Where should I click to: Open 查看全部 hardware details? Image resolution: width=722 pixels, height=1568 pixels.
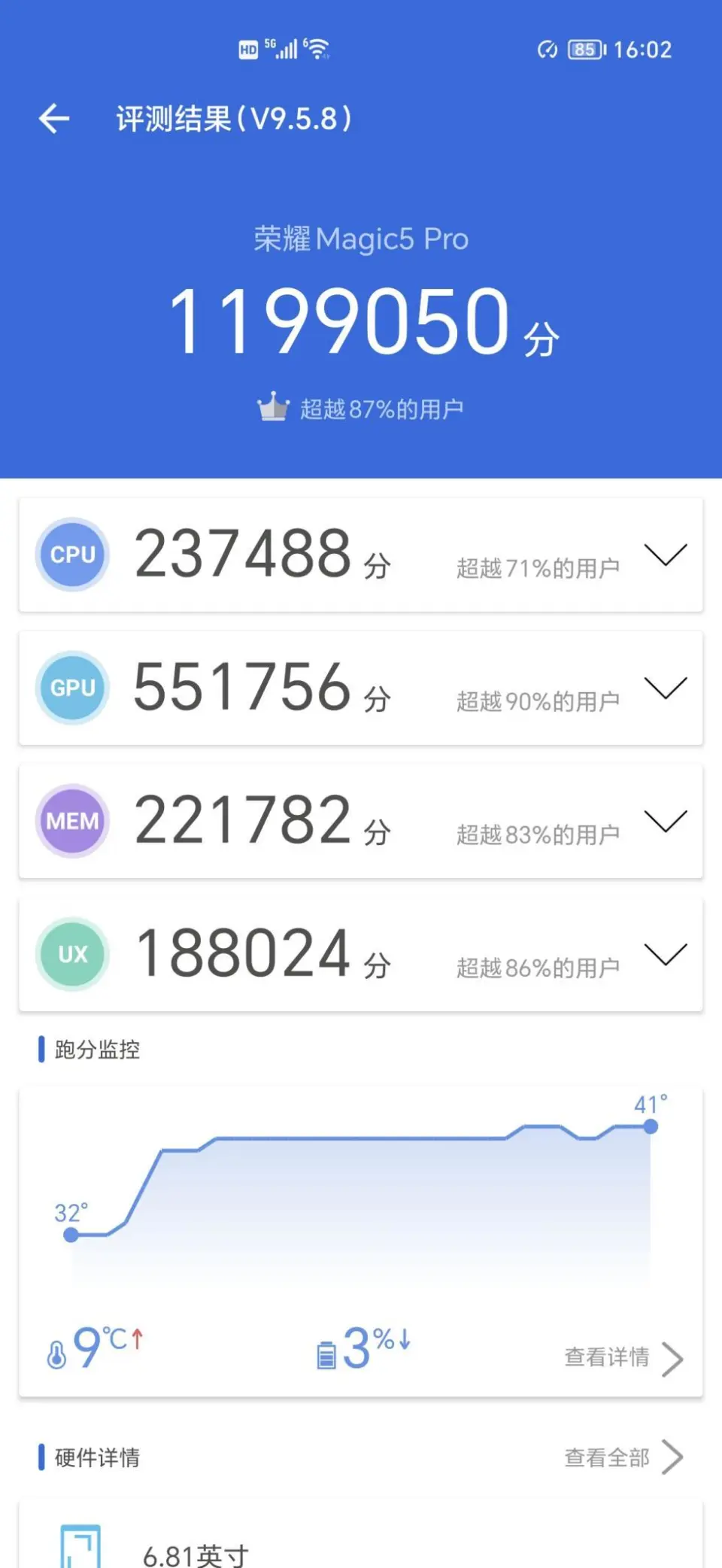pos(623,1457)
